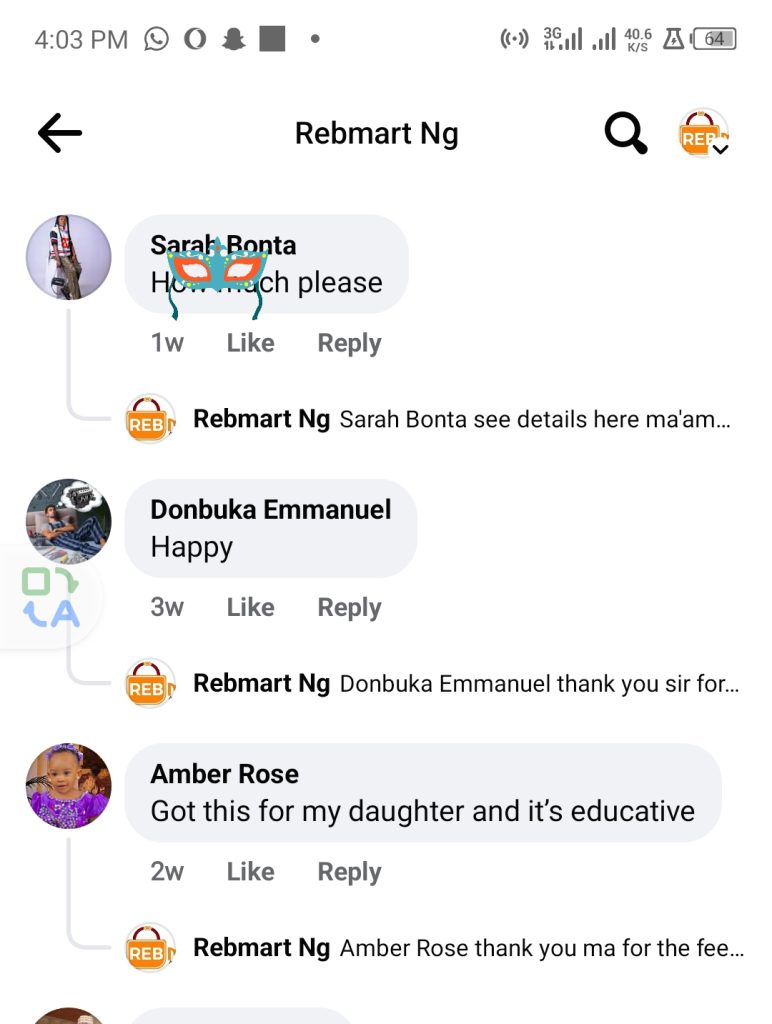Open the search magnifier icon
Screen dimensions: 772x1024
626,133
